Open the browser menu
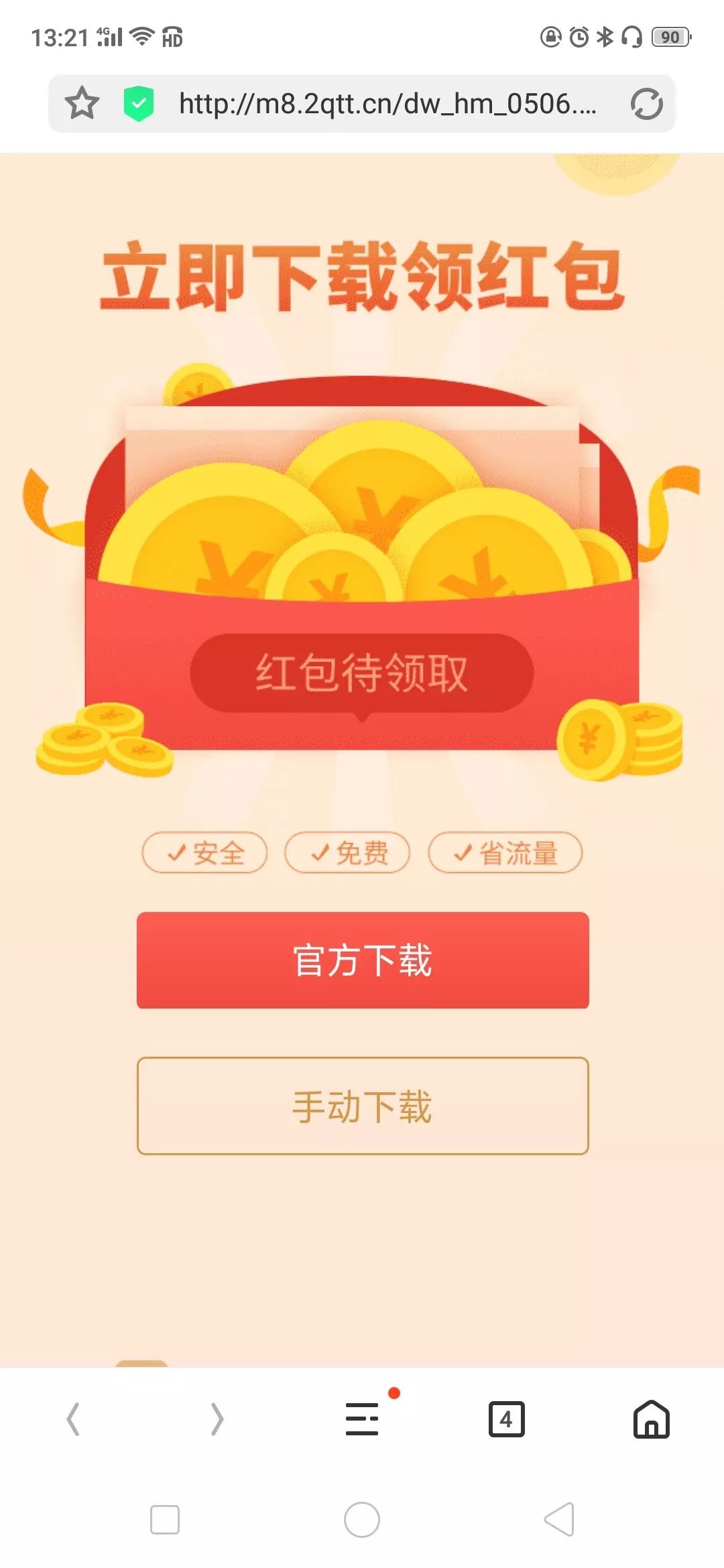 [x=362, y=1419]
